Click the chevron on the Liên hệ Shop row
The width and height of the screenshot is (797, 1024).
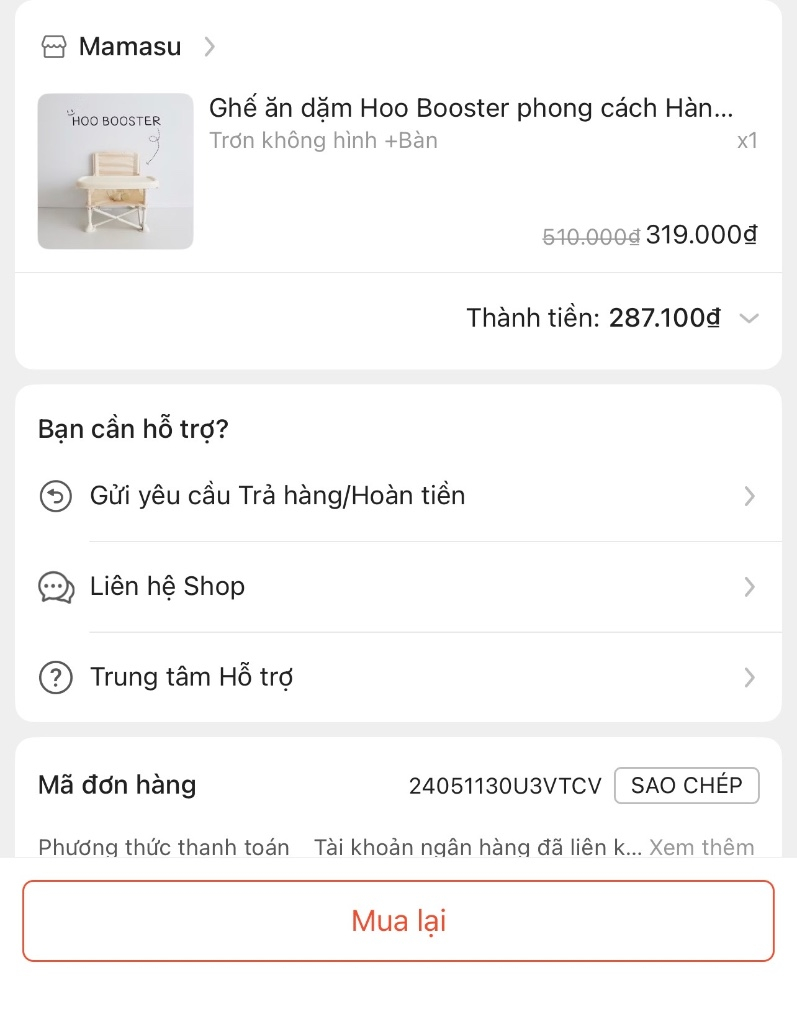point(749,587)
